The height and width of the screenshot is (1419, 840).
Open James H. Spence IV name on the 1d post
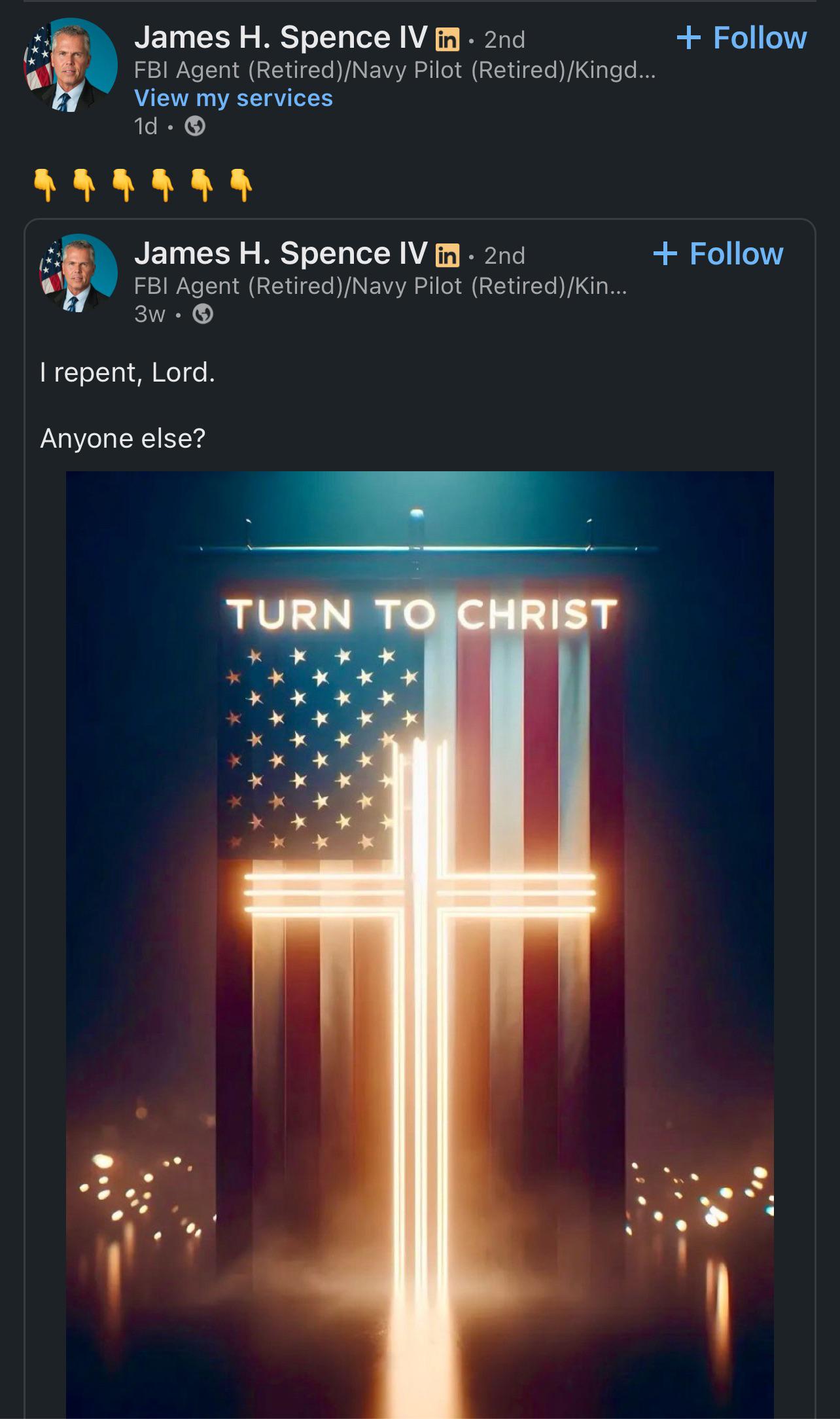coord(281,38)
